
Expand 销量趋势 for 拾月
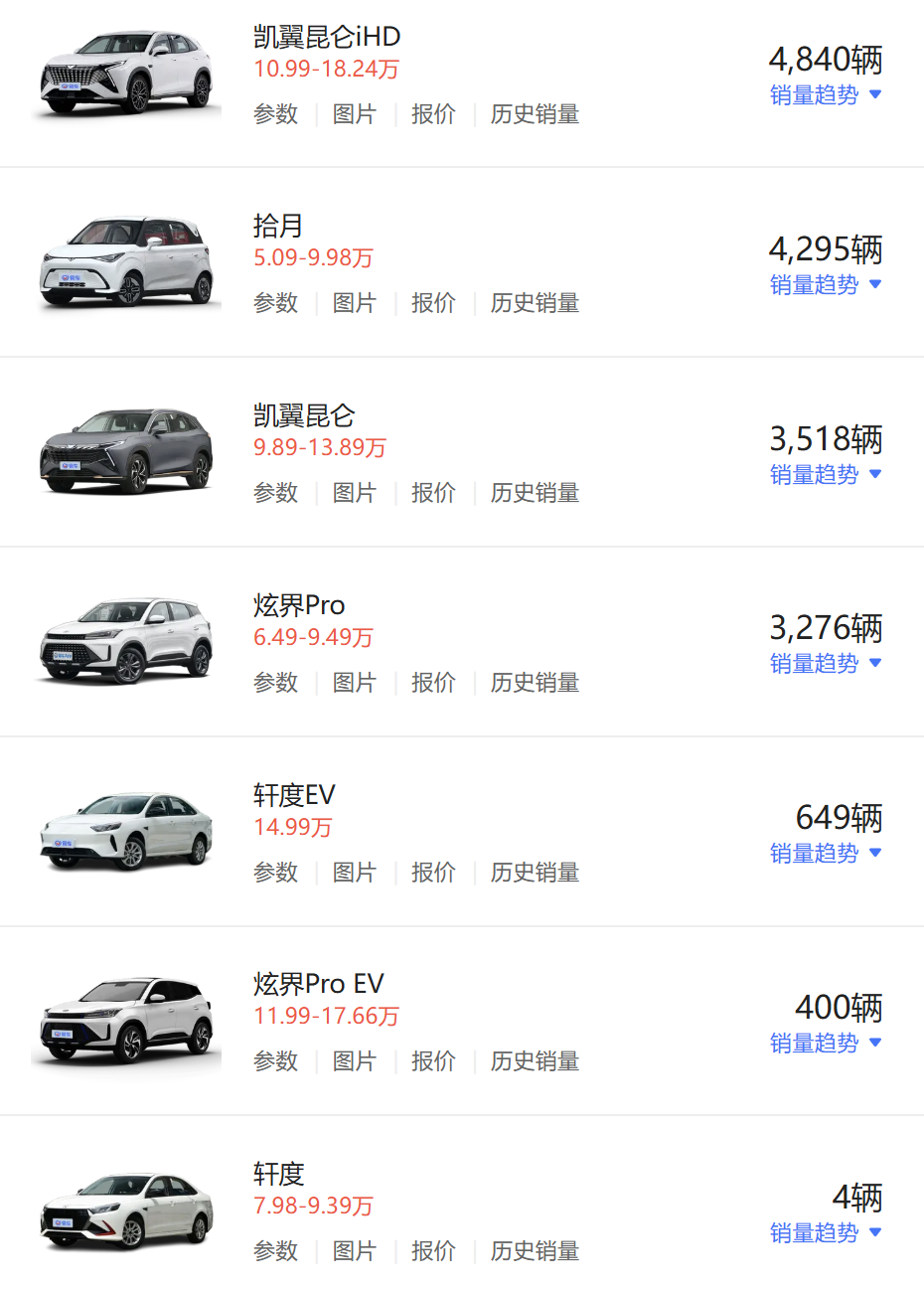tap(825, 285)
